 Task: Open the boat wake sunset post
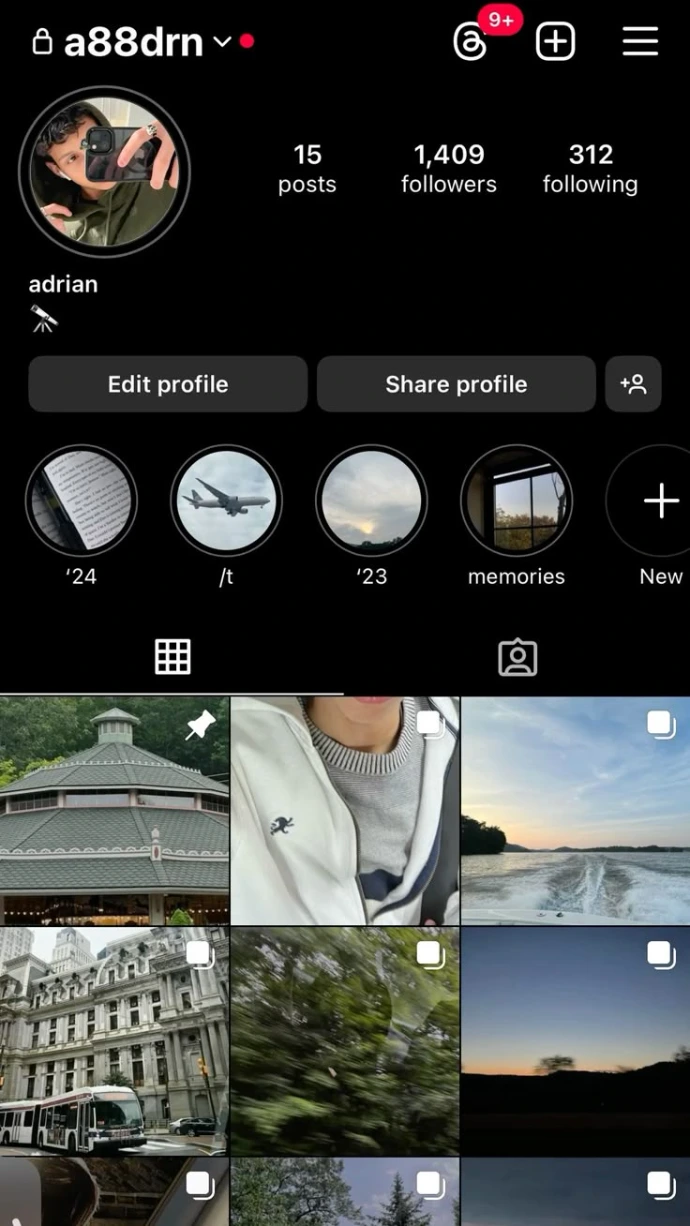pyautogui.click(x=576, y=810)
